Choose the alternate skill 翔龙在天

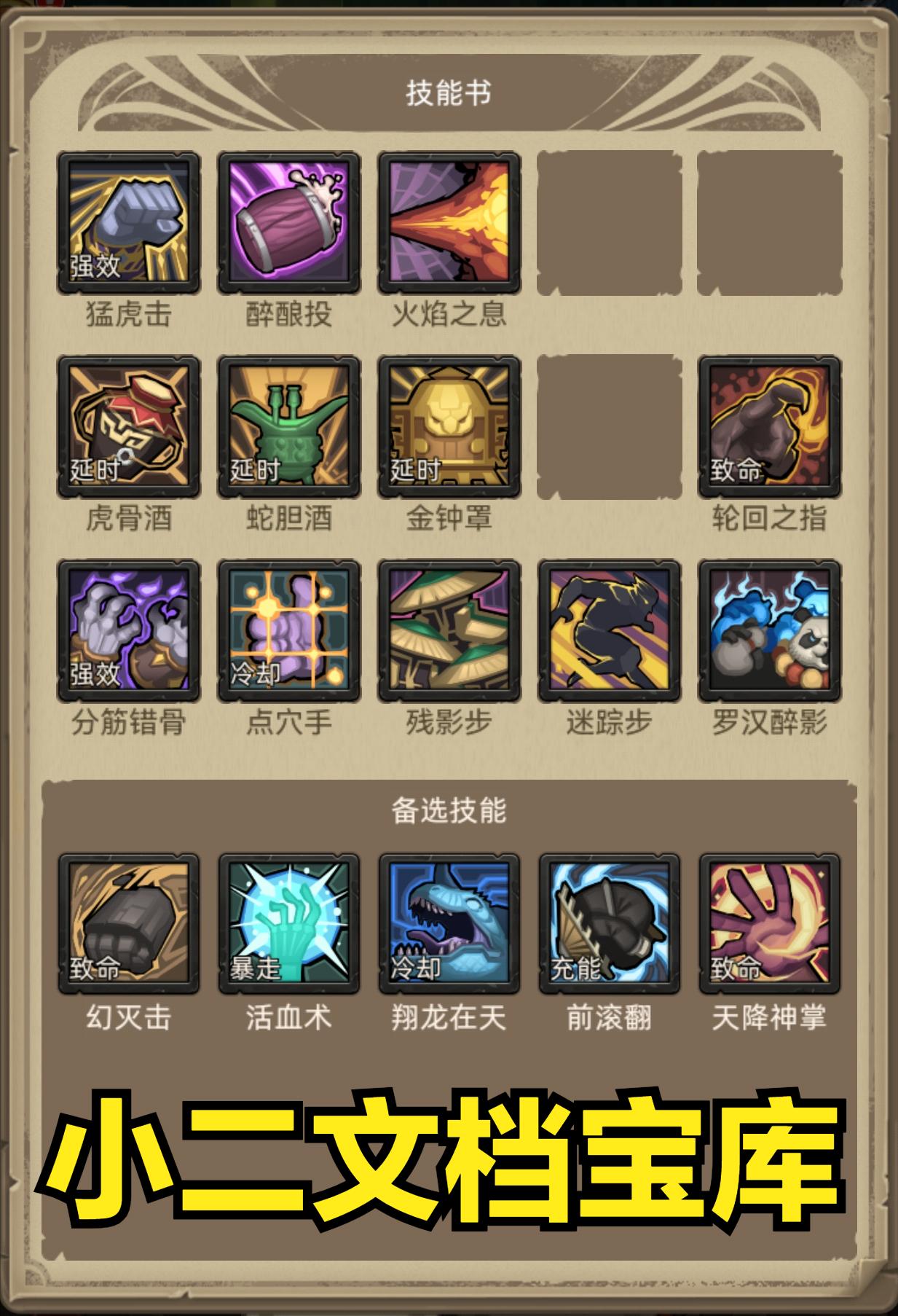[x=449, y=924]
